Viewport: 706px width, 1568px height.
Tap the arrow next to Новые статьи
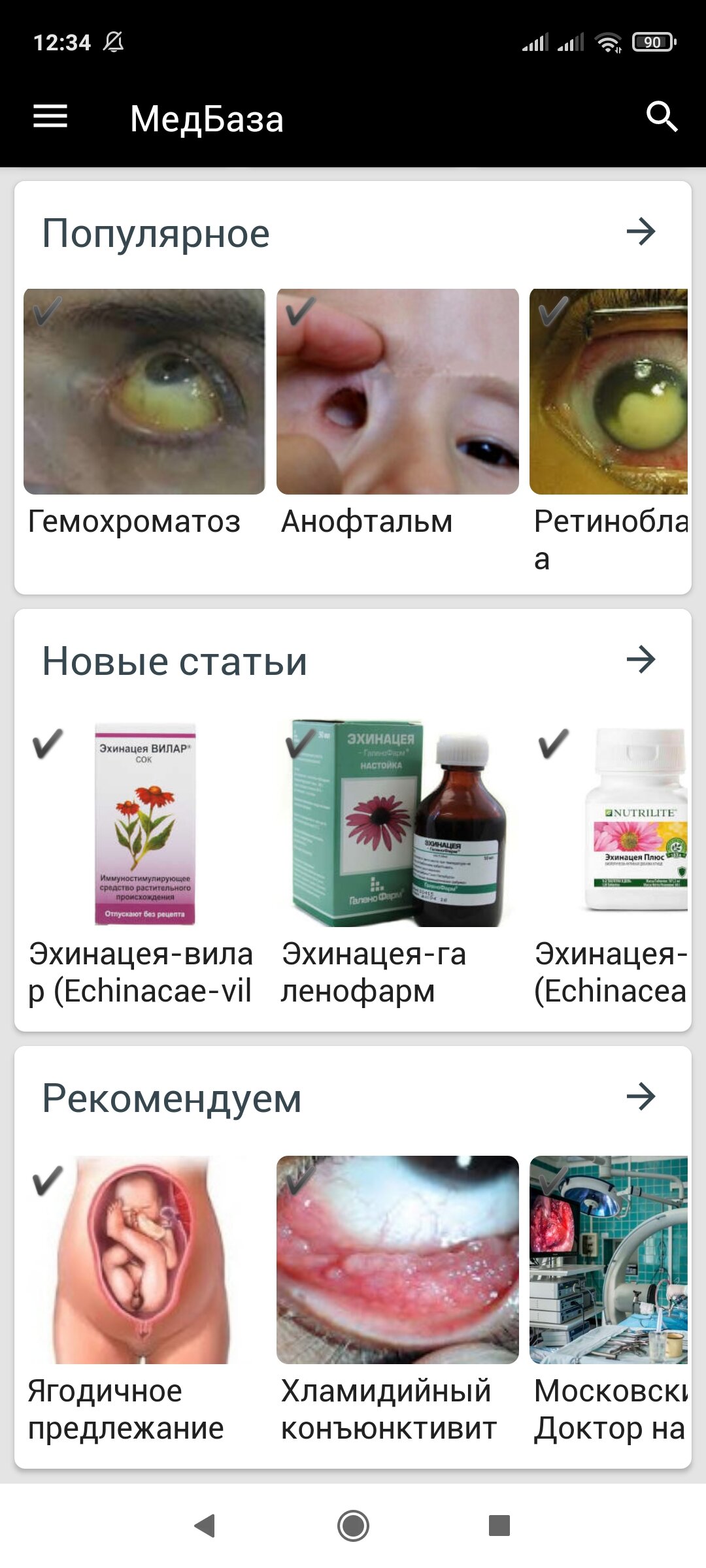click(641, 659)
